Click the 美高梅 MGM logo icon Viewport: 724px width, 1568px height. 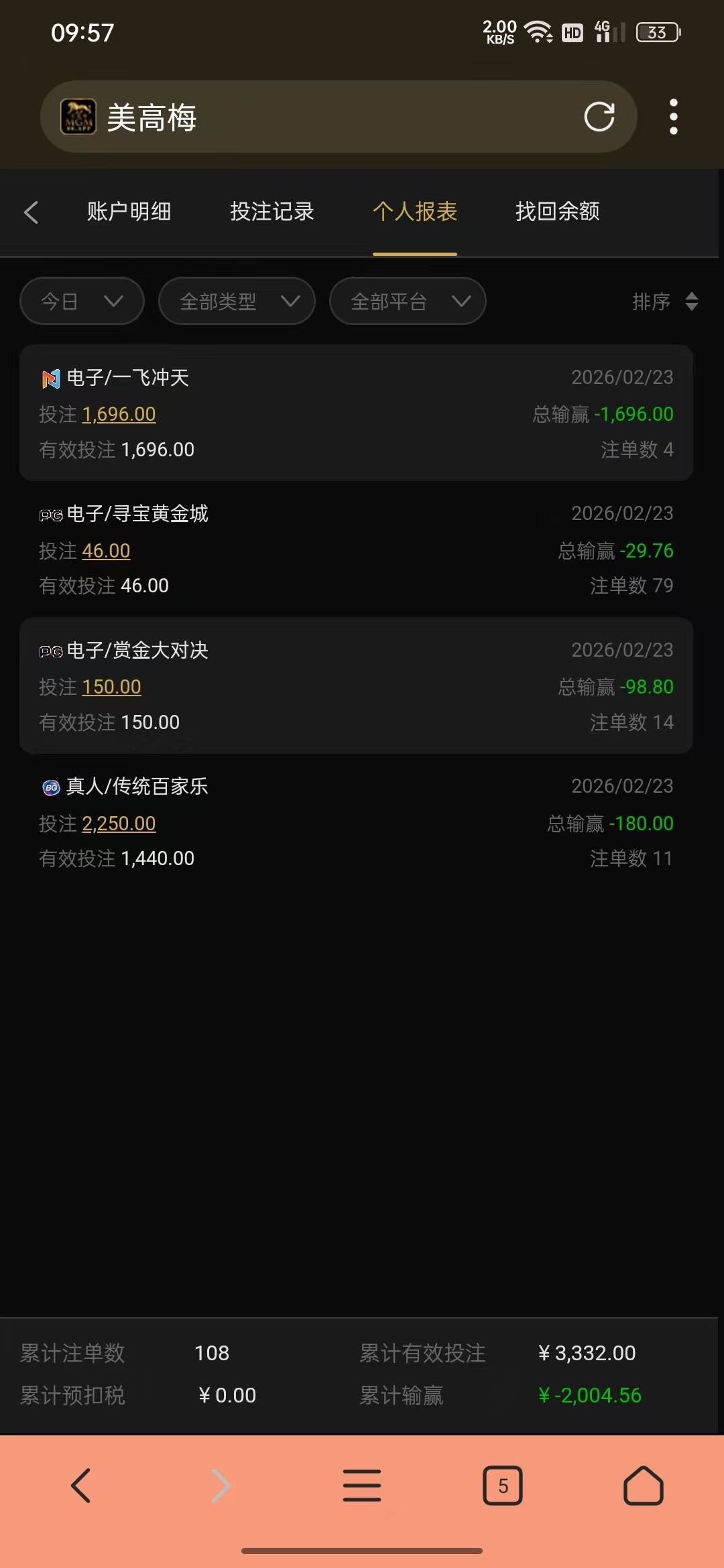tap(78, 115)
